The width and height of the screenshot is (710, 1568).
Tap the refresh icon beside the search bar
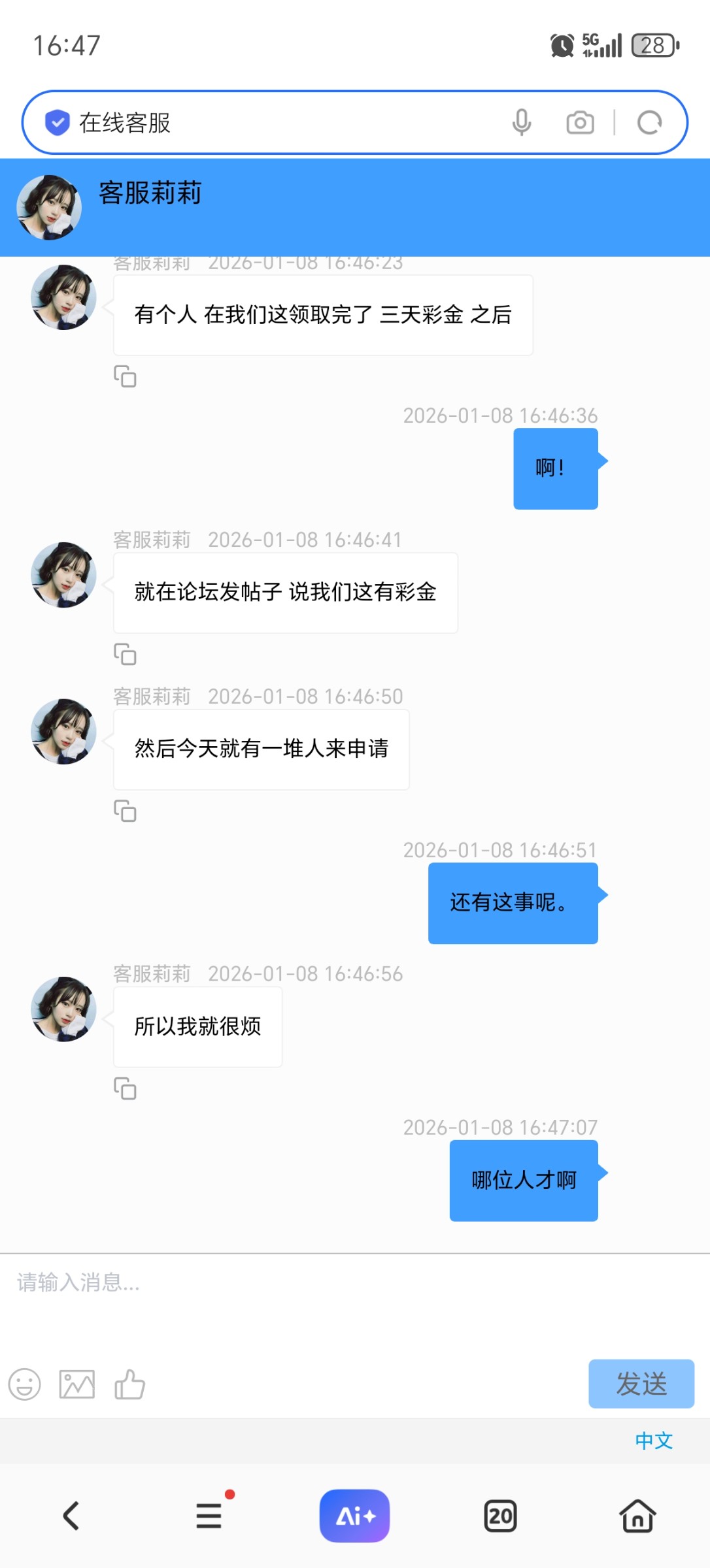[x=648, y=122]
